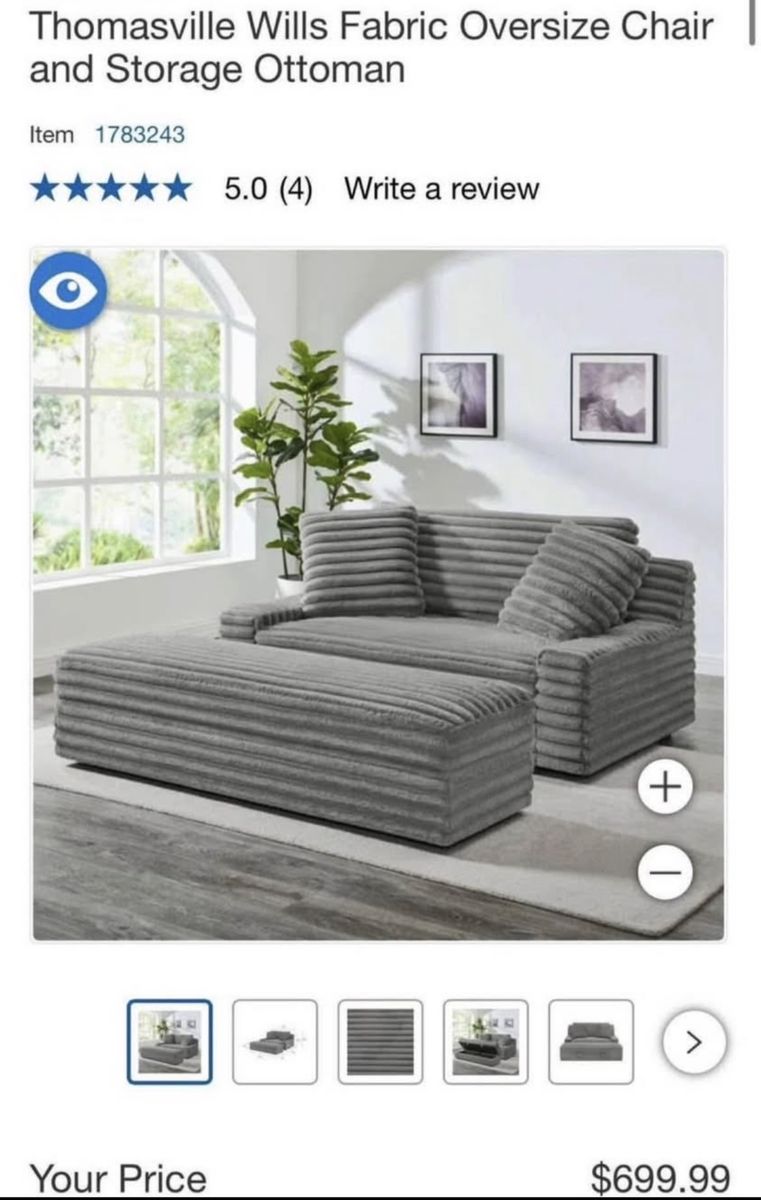The height and width of the screenshot is (1200, 761).
Task: Tap the blue eye view icon
Action: point(67,289)
